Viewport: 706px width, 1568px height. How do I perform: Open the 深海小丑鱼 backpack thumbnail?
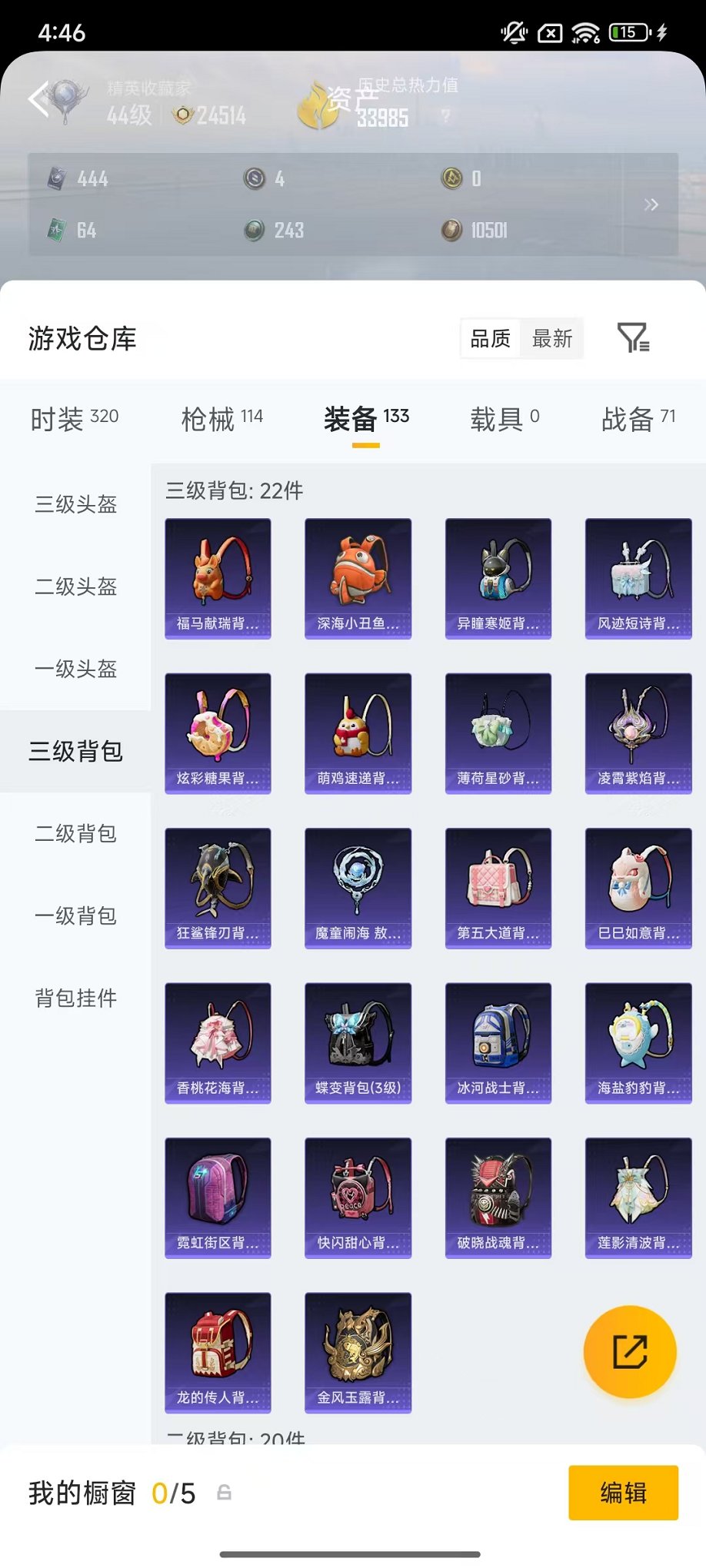[358, 578]
